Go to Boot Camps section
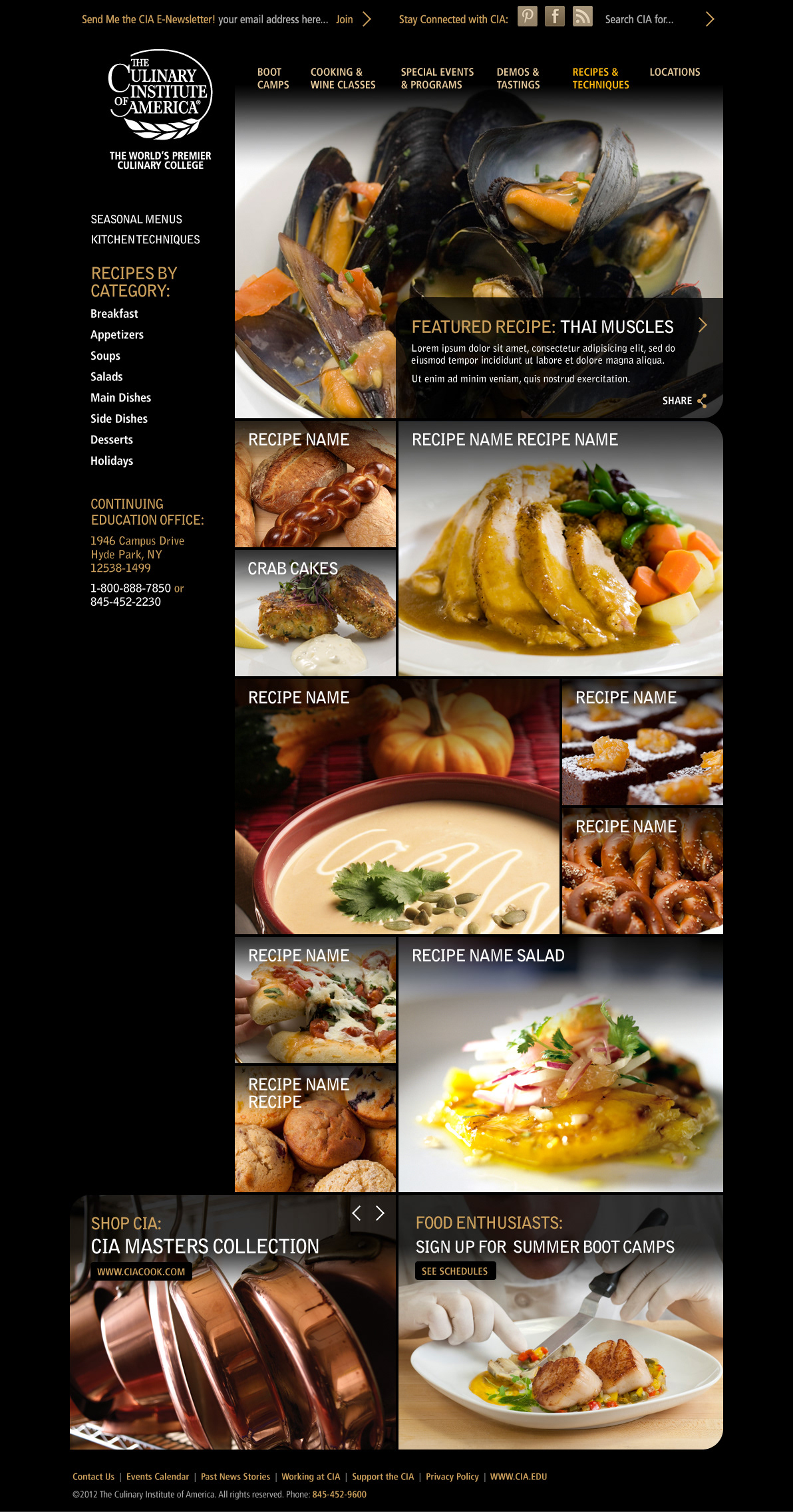Viewport: 793px width, 1512px height. pos(273,78)
